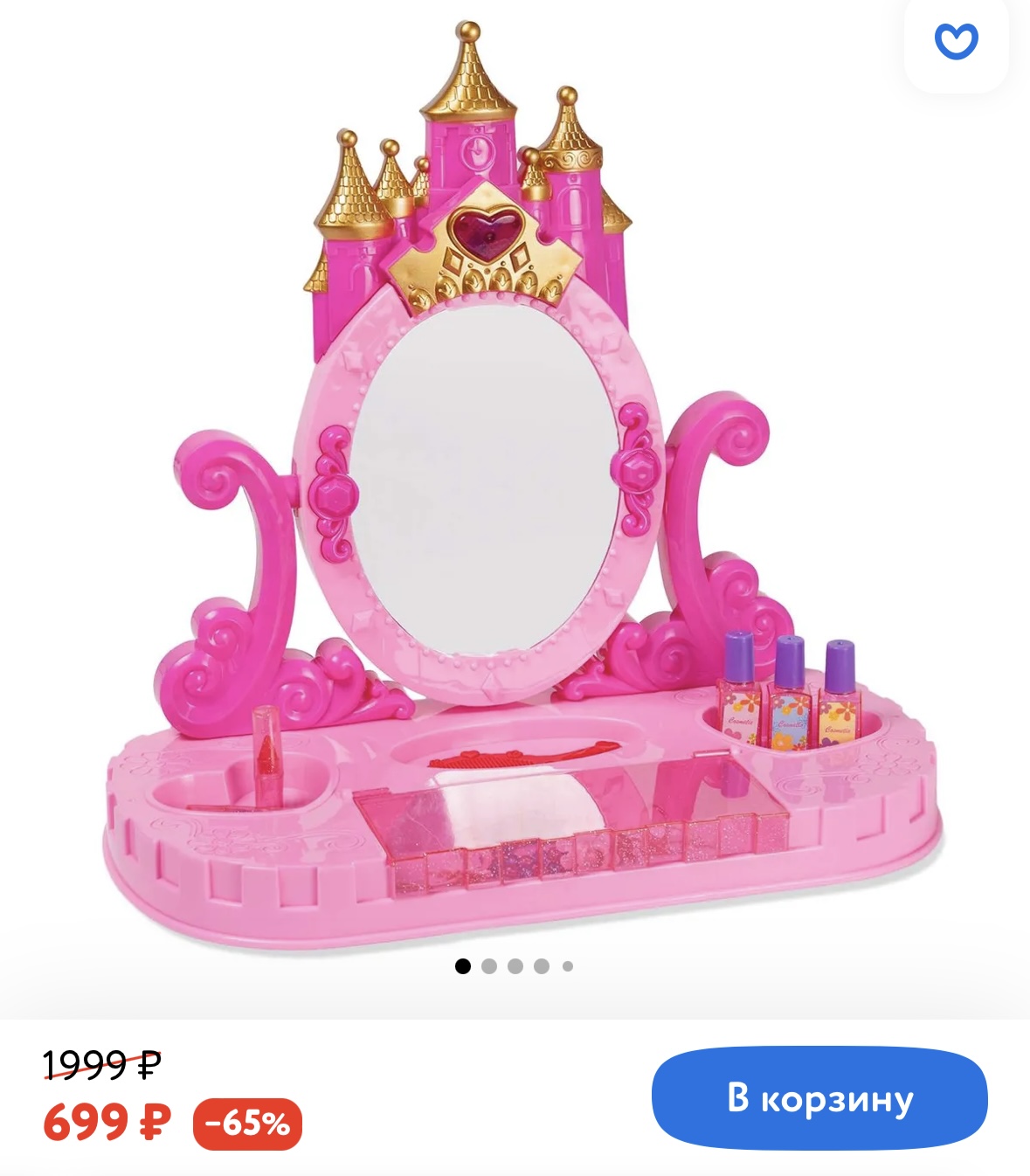Add the item to favorites with the heart icon
1030x1176 pixels.
(x=956, y=41)
